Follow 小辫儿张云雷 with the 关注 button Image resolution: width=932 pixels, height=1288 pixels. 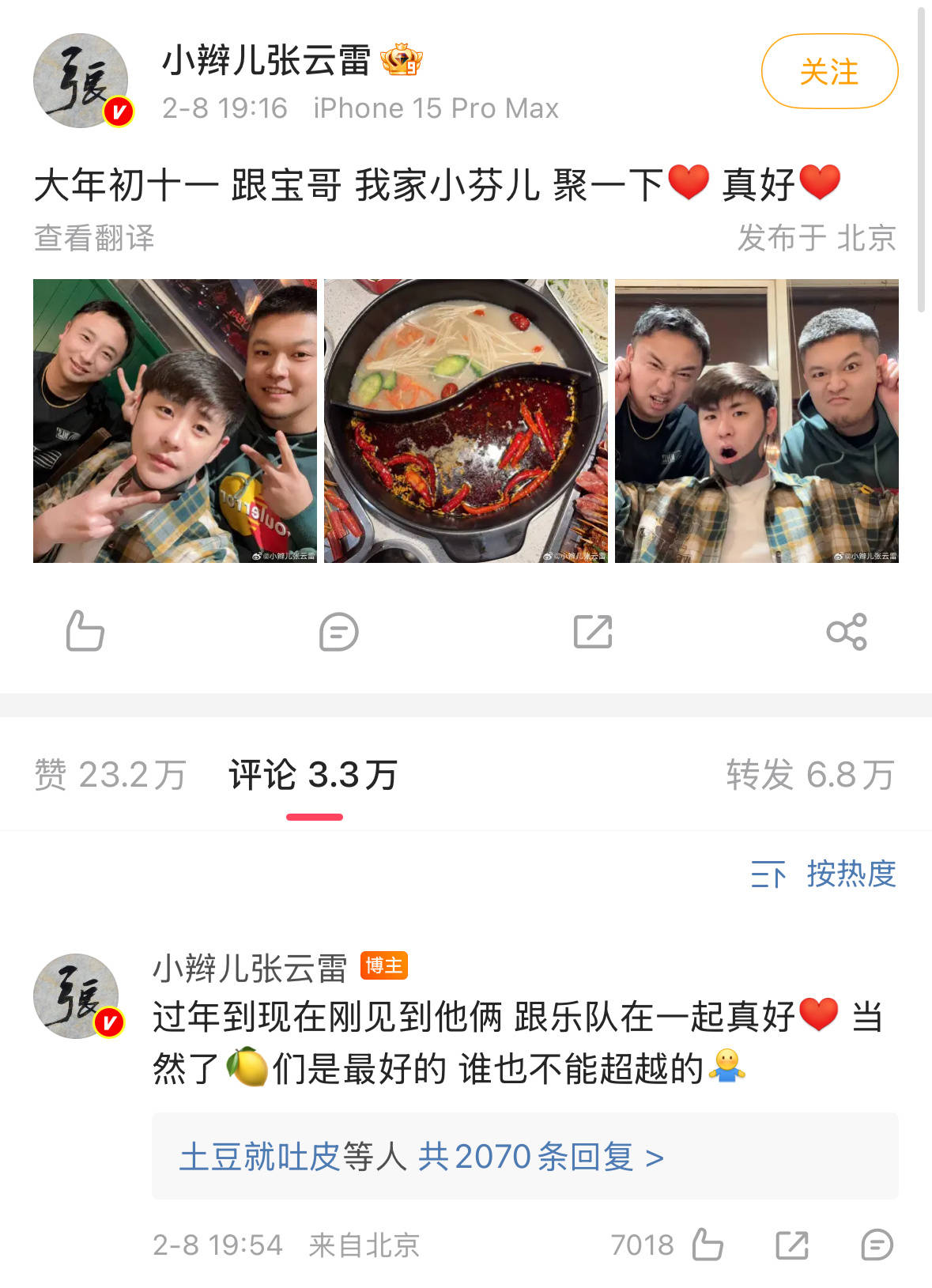click(829, 72)
